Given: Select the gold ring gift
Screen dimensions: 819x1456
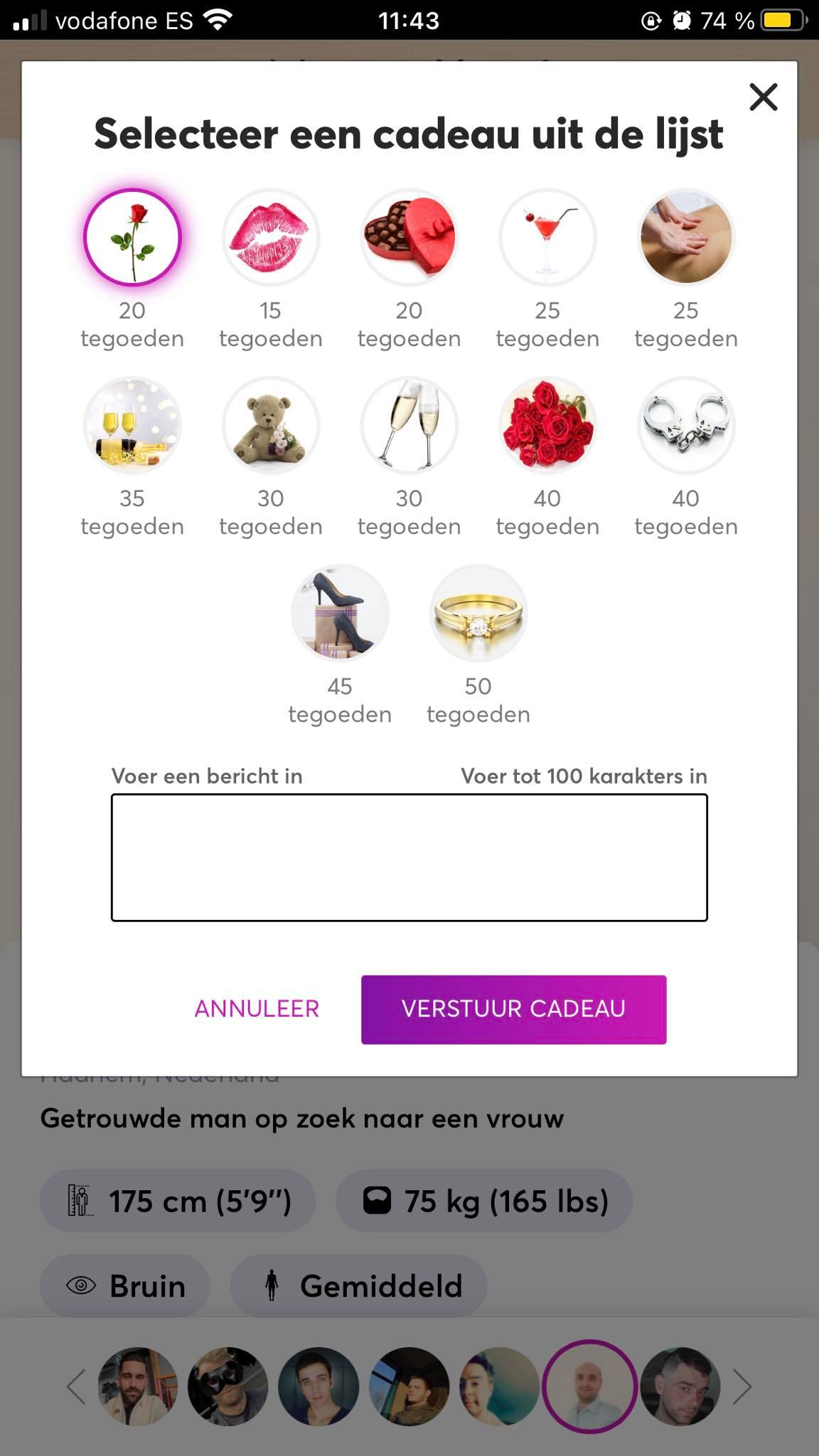Looking at the screenshot, I should coord(478,613).
